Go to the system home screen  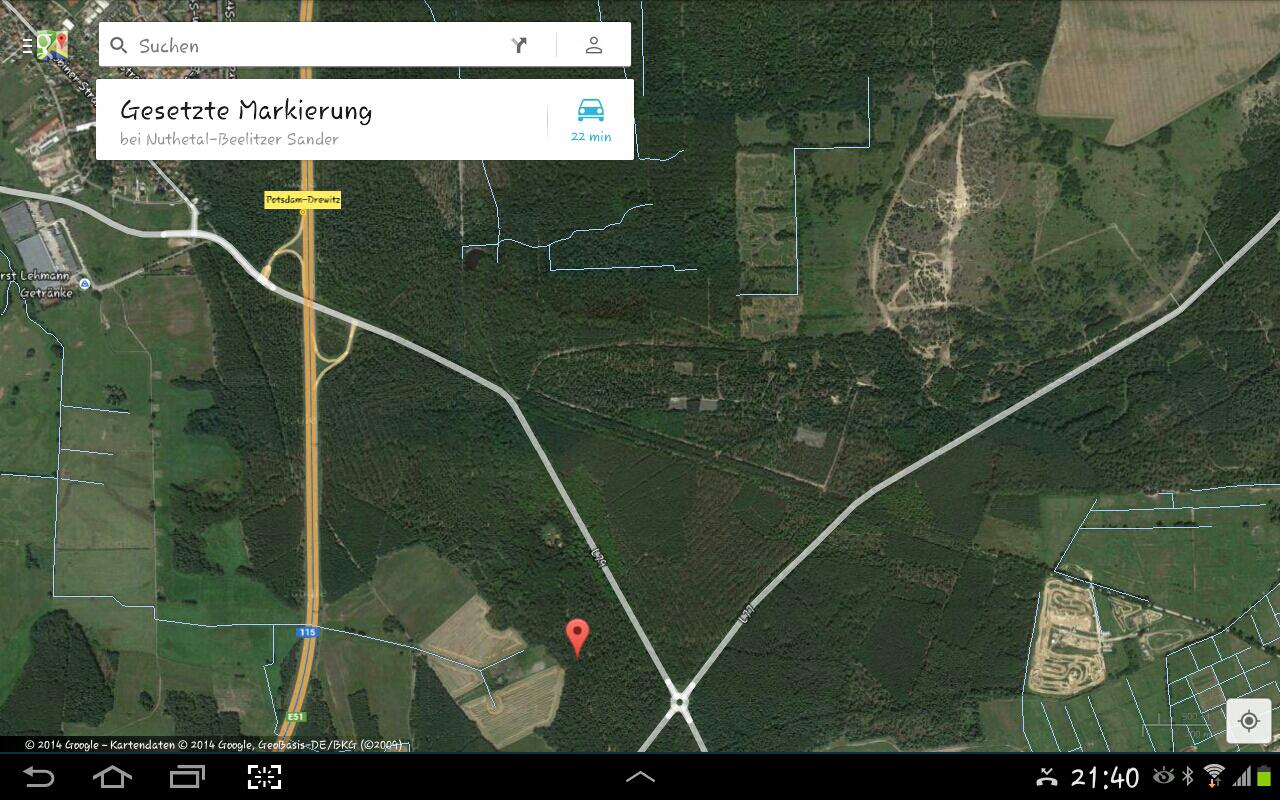(x=112, y=777)
